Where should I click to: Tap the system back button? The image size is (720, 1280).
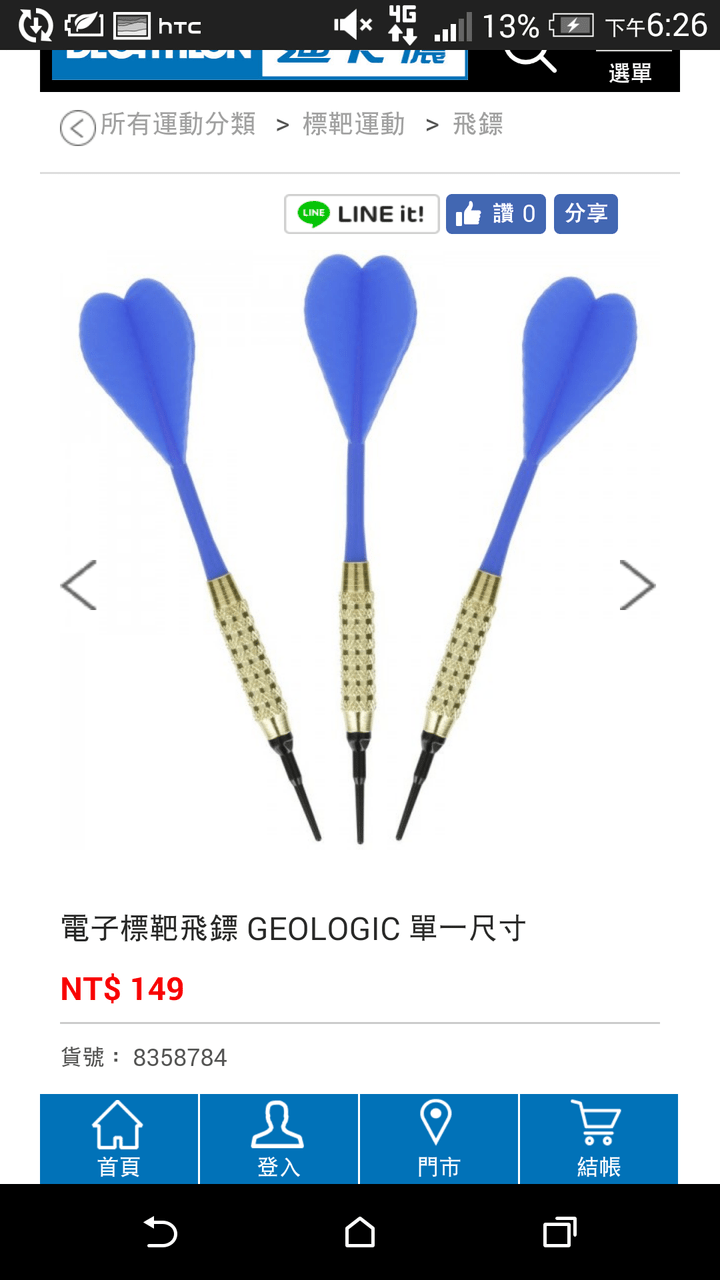[x=160, y=1232]
